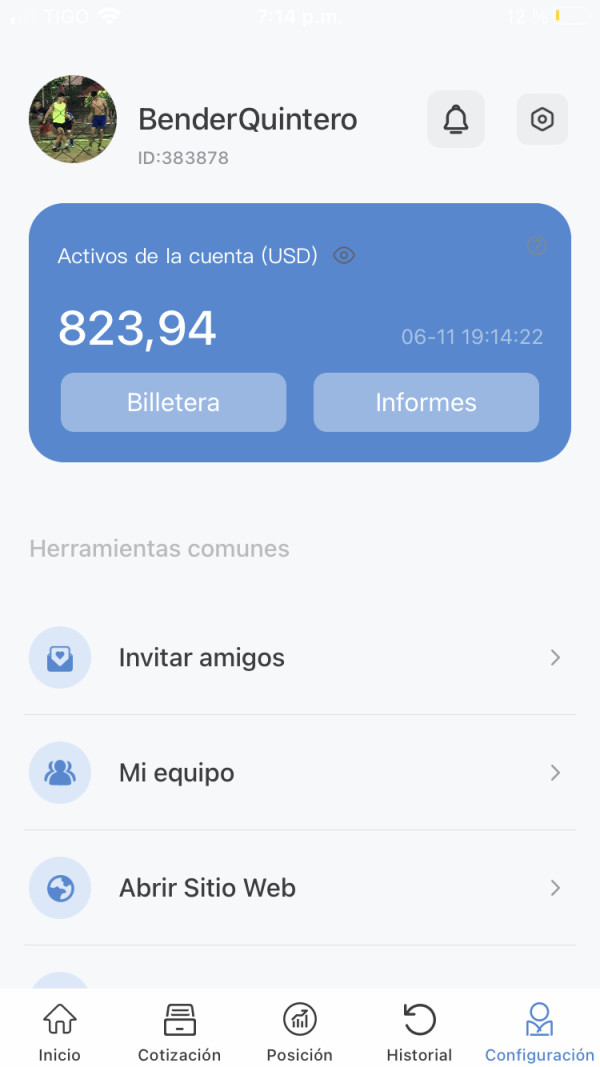600x1067 pixels.
Task: View the Informes reports
Action: pyautogui.click(x=426, y=402)
